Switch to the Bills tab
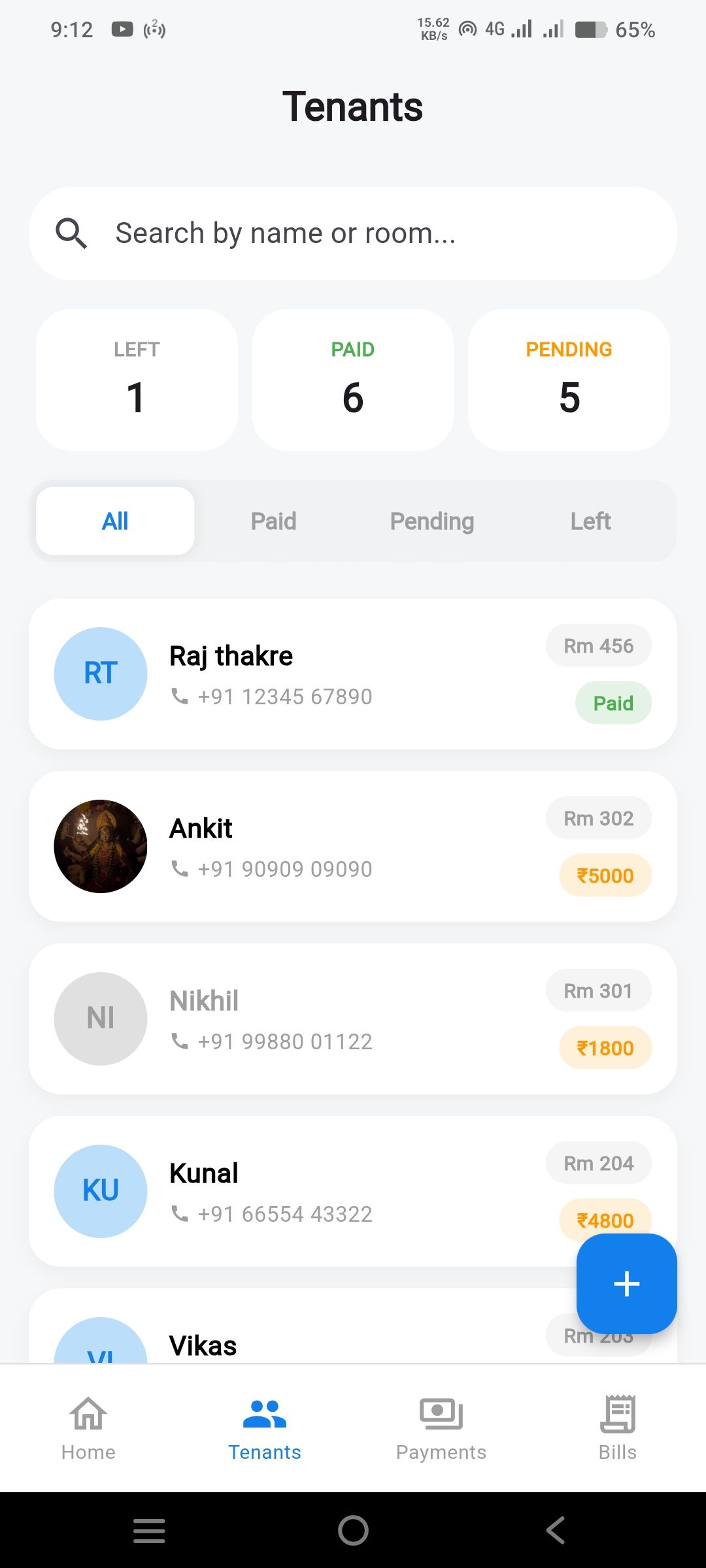 click(x=618, y=1429)
